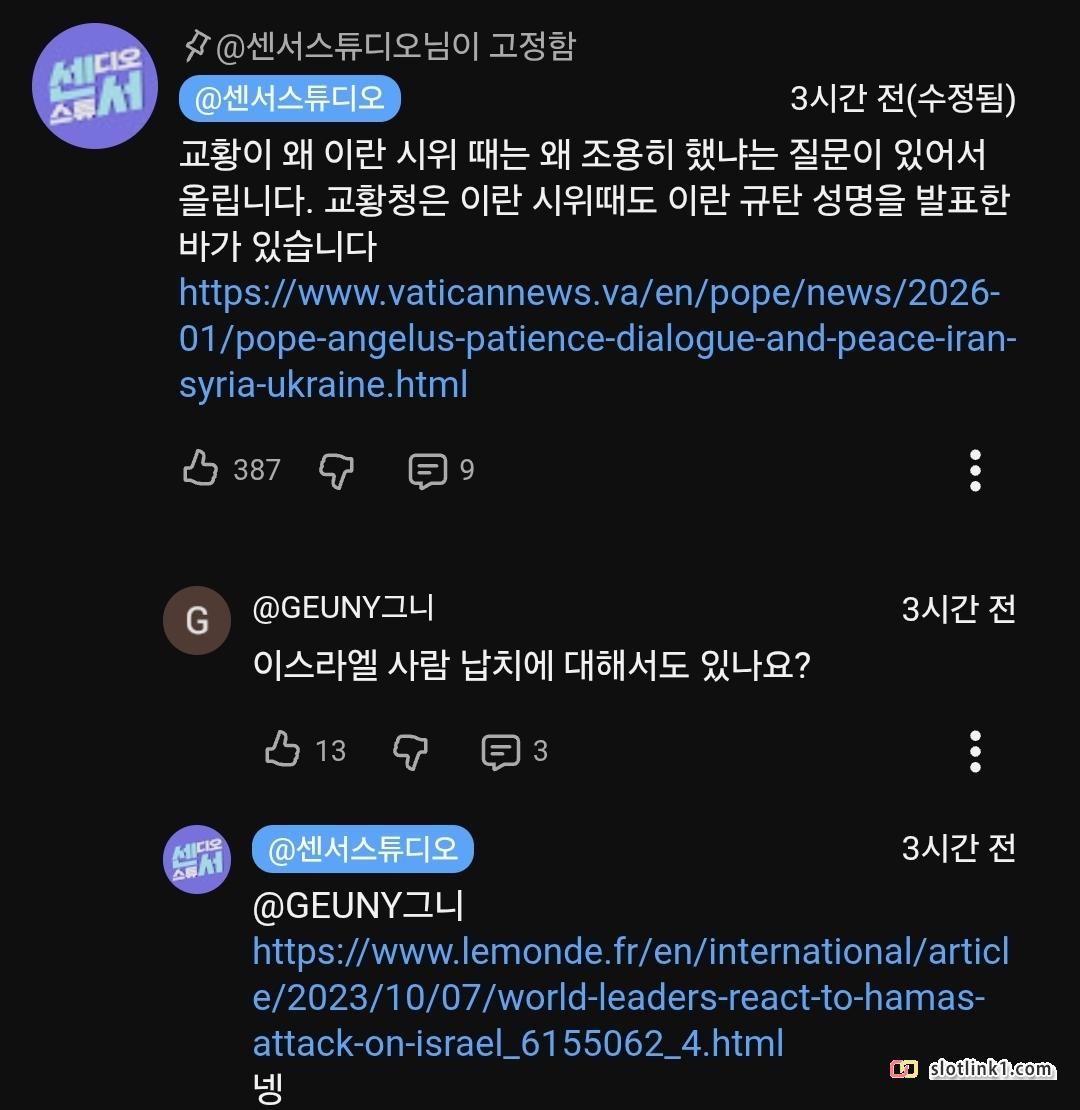Open the 센서스튜디오 chip on the reply
The height and width of the screenshot is (1110, 1080).
[x=363, y=849]
